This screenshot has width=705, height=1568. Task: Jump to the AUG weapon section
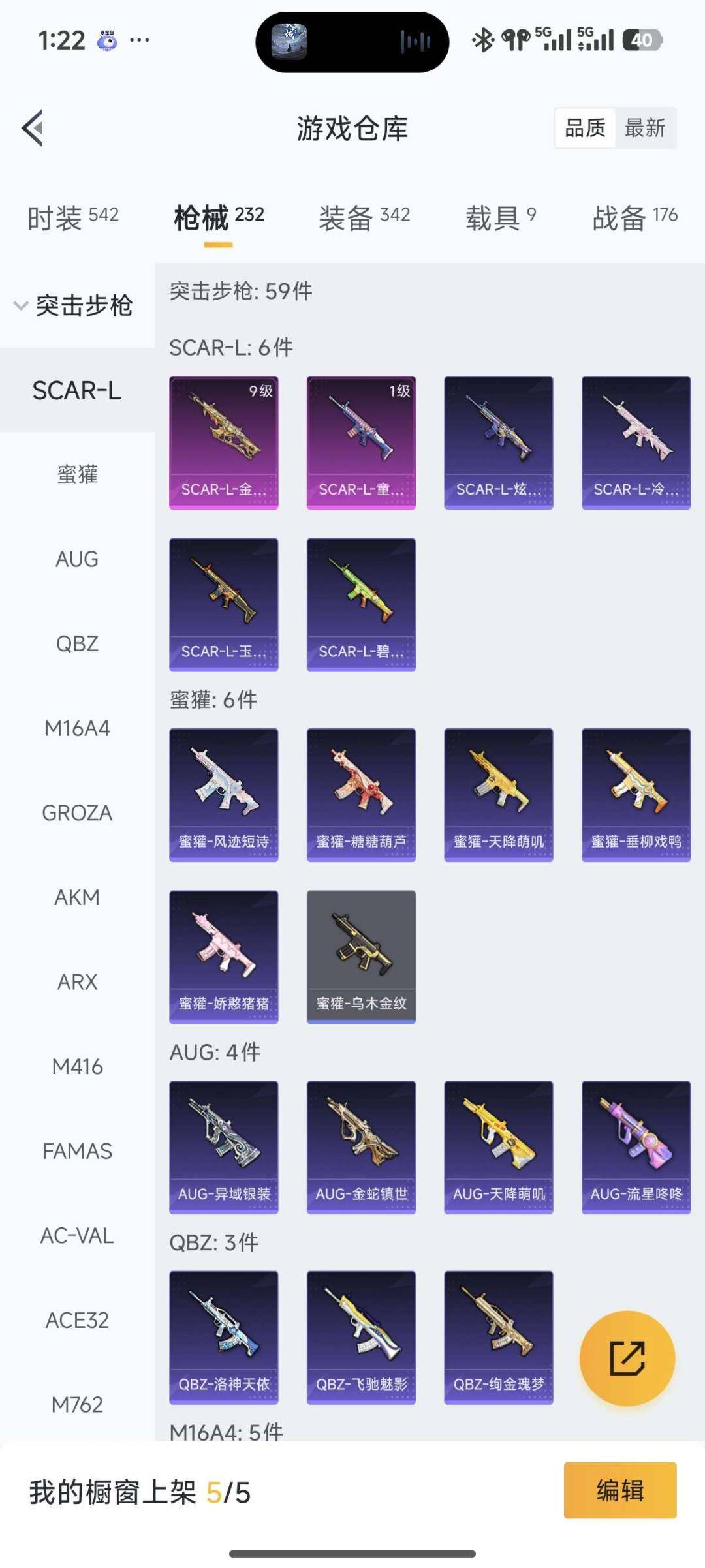77,559
